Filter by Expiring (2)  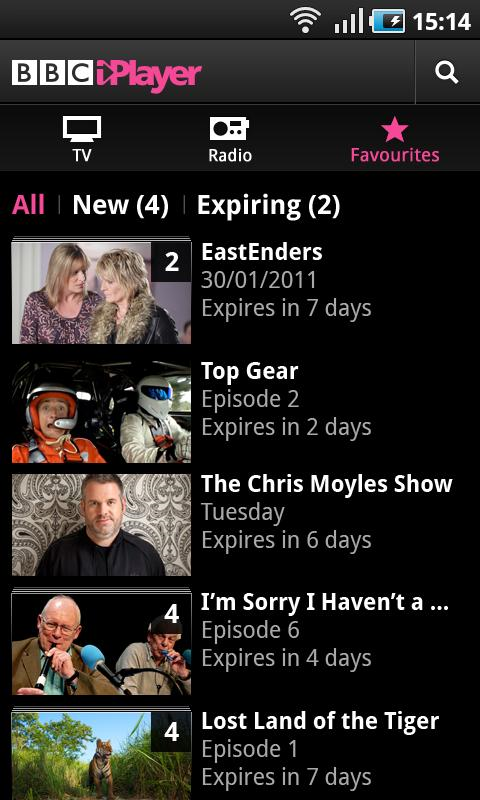coord(268,206)
